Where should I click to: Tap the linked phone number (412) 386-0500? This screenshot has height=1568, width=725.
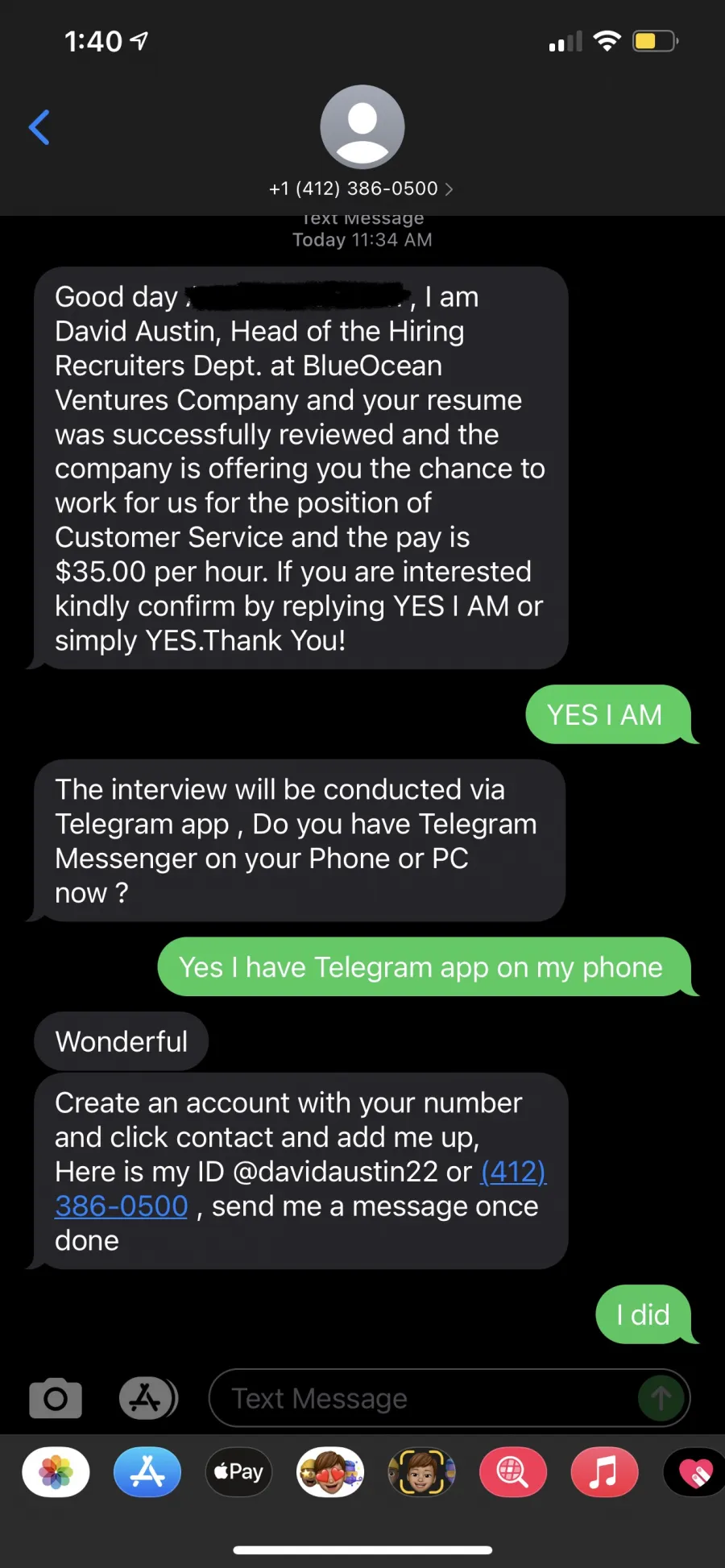300,1189
